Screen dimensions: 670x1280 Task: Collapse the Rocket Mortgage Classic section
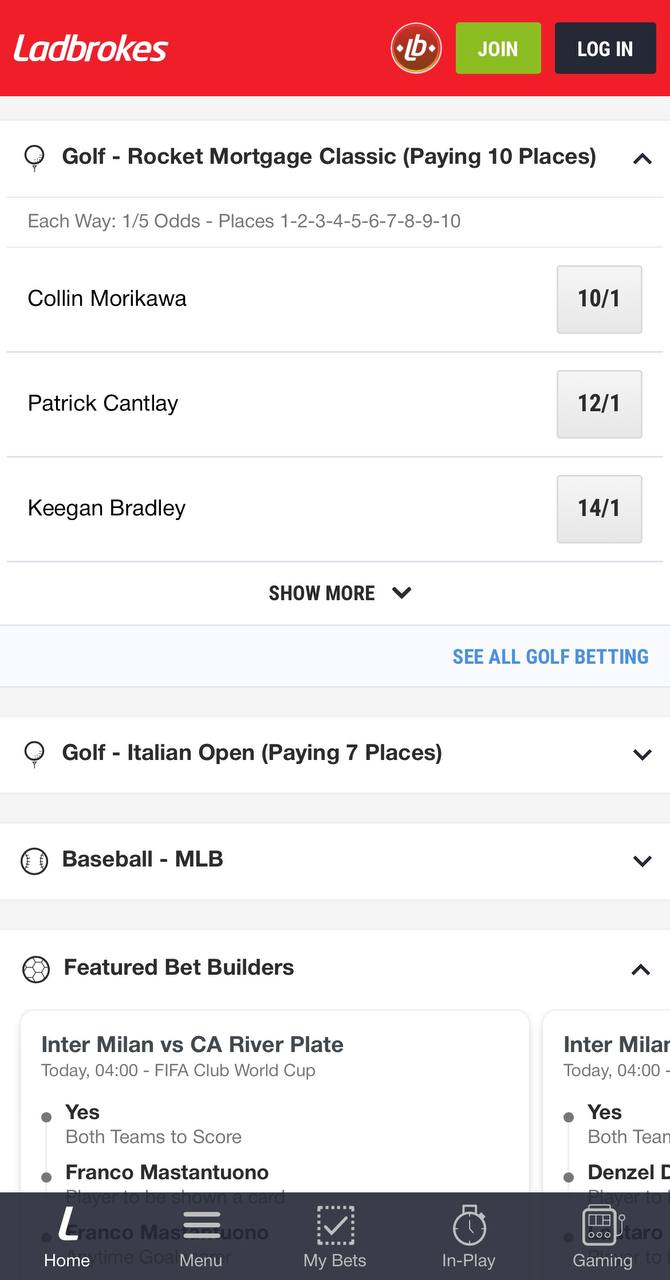click(x=642, y=158)
